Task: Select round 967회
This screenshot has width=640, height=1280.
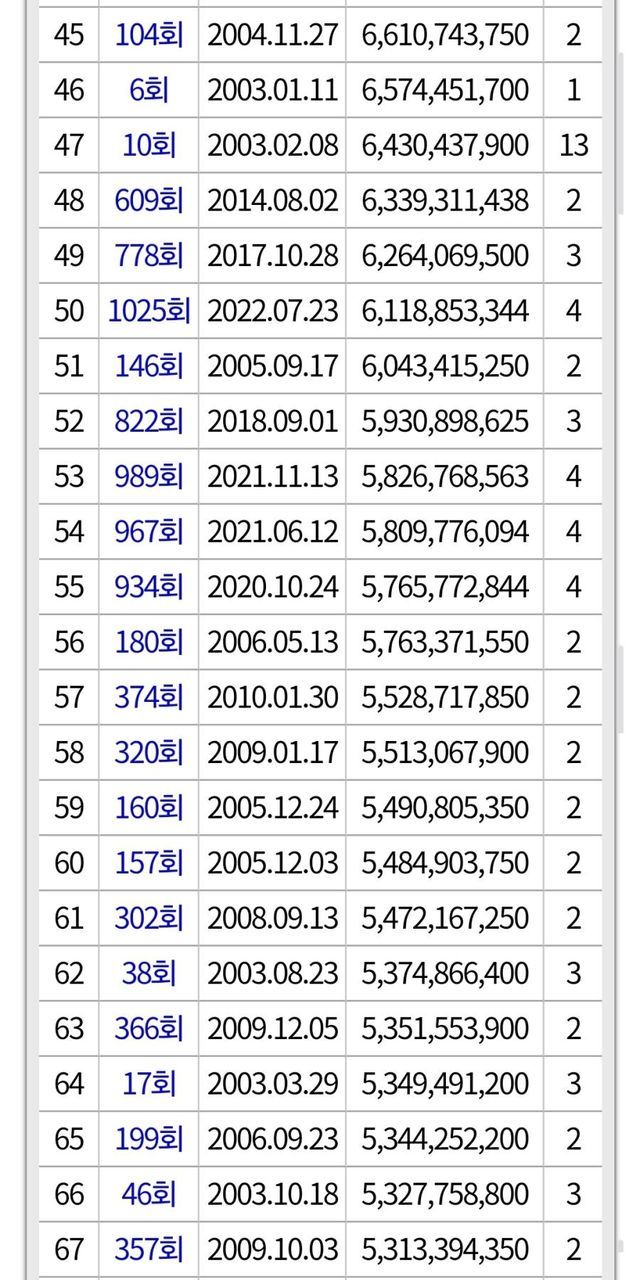Action: (149, 530)
